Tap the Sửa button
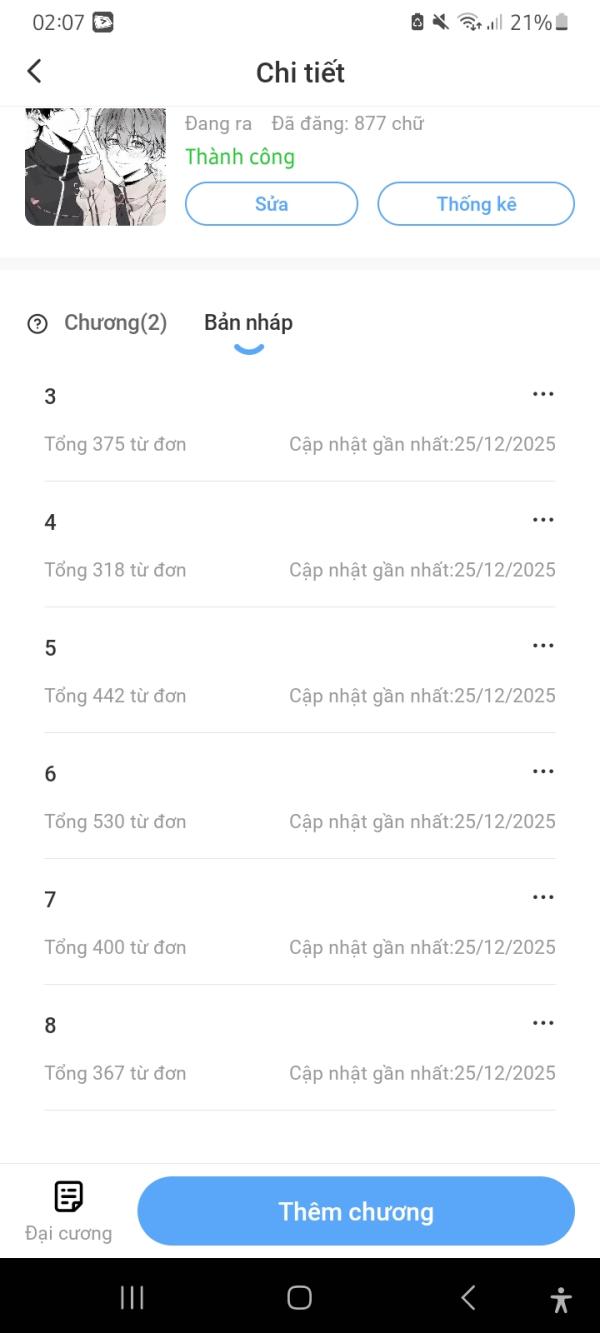Viewport: 600px width, 1333px height. 271,204
